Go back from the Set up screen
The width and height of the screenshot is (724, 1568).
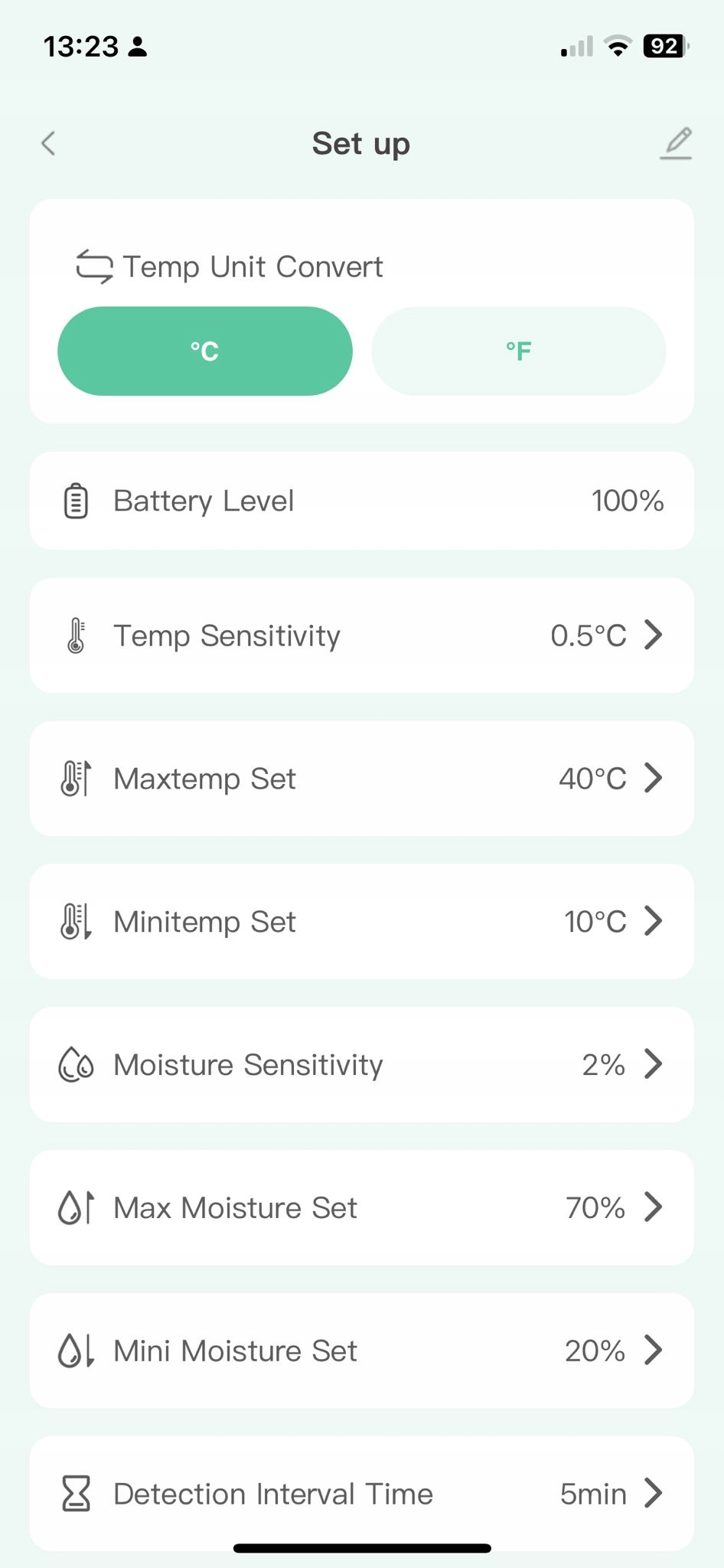pyautogui.click(x=49, y=143)
